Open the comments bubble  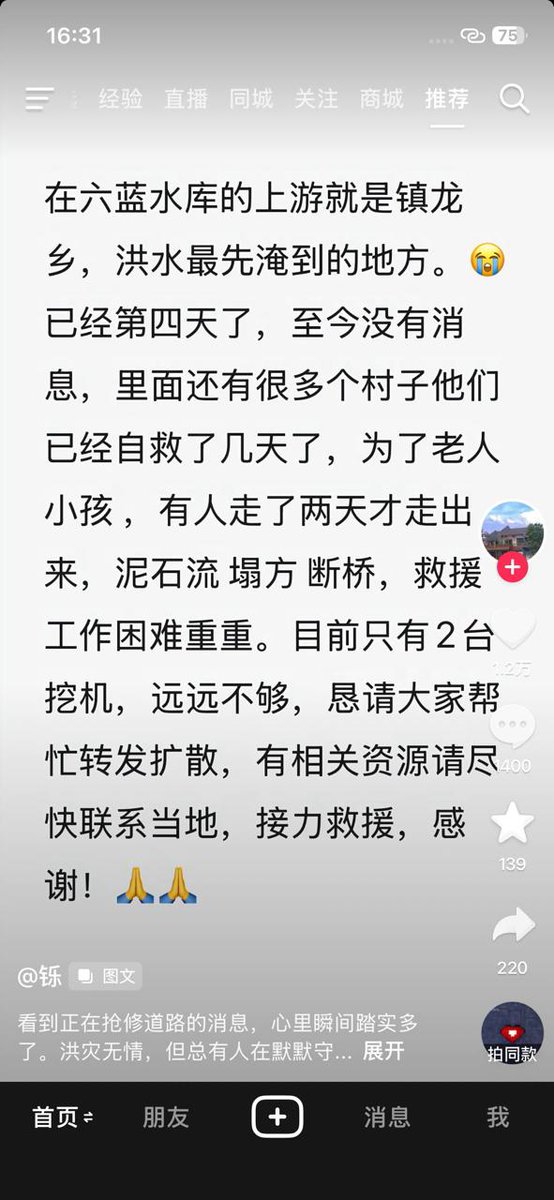click(513, 726)
